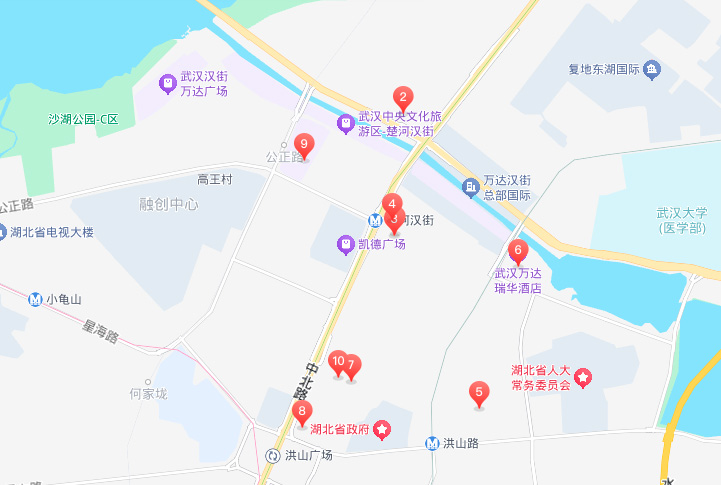Choose marker 6 near 武汉万达瑞华酒店
The height and width of the screenshot is (485, 721).
[x=518, y=250]
